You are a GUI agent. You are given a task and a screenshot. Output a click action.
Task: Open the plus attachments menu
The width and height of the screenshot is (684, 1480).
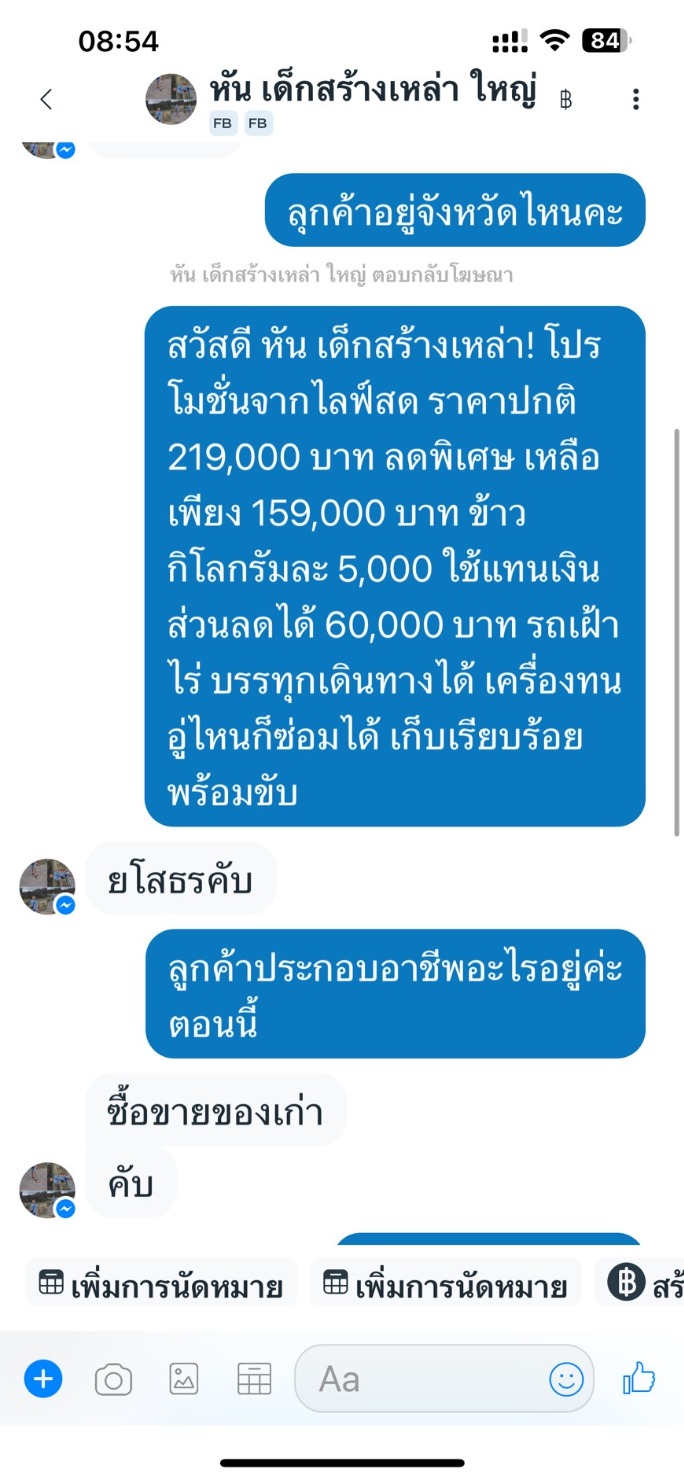click(43, 1380)
